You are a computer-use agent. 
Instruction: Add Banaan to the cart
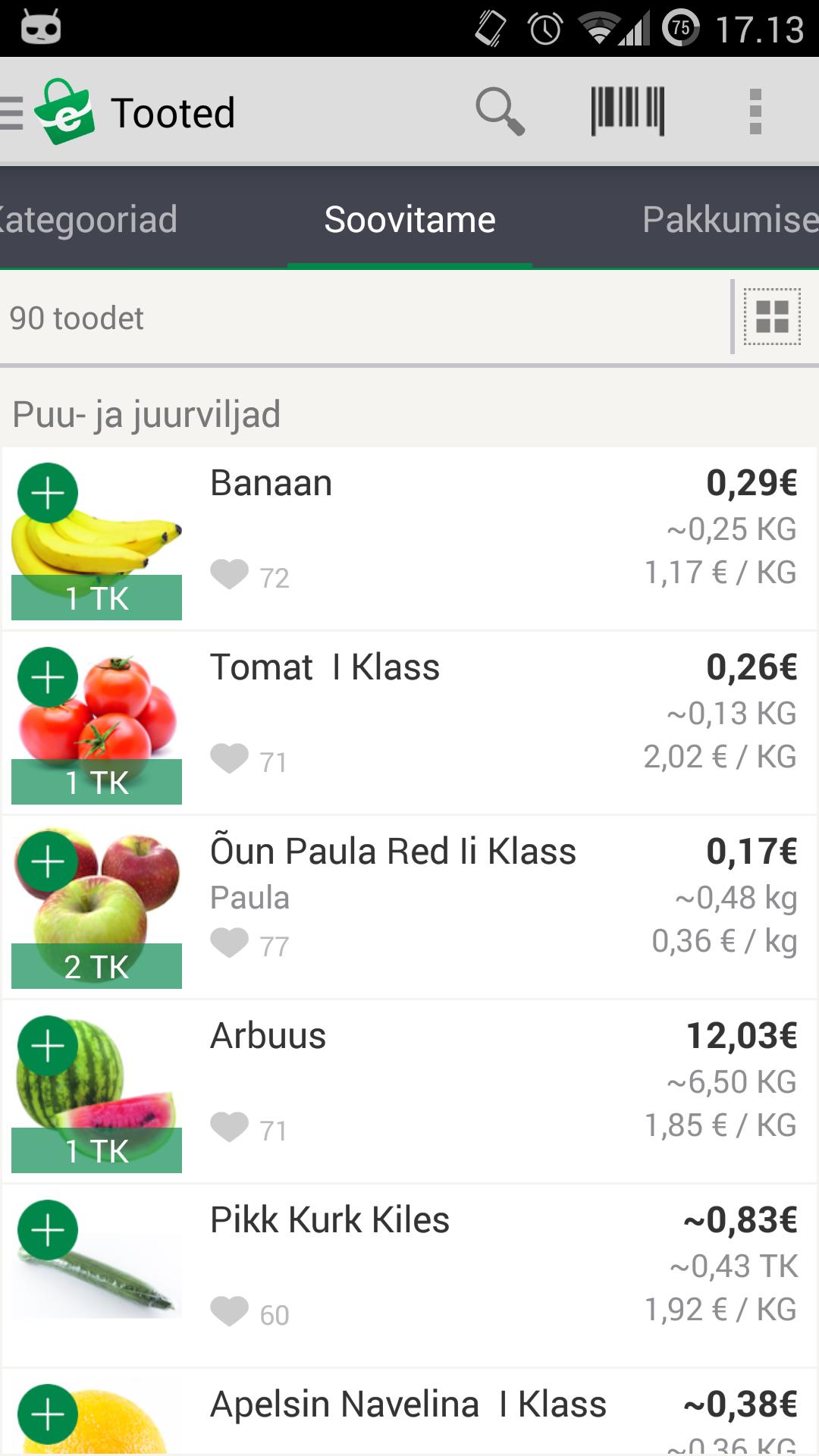[48, 494]
